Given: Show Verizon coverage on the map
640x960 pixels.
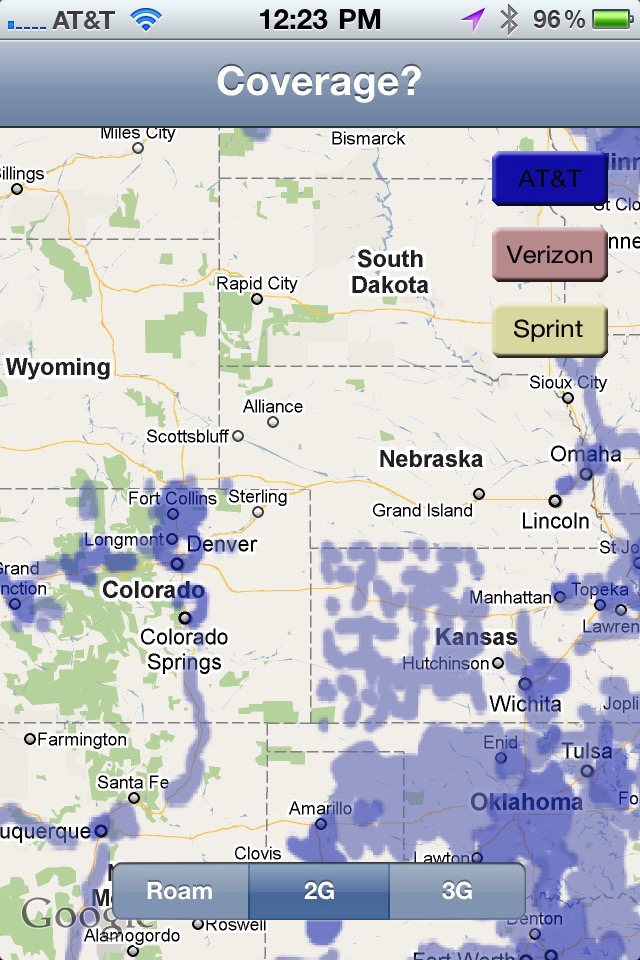Looking at the screenshot, I should 549,254.
